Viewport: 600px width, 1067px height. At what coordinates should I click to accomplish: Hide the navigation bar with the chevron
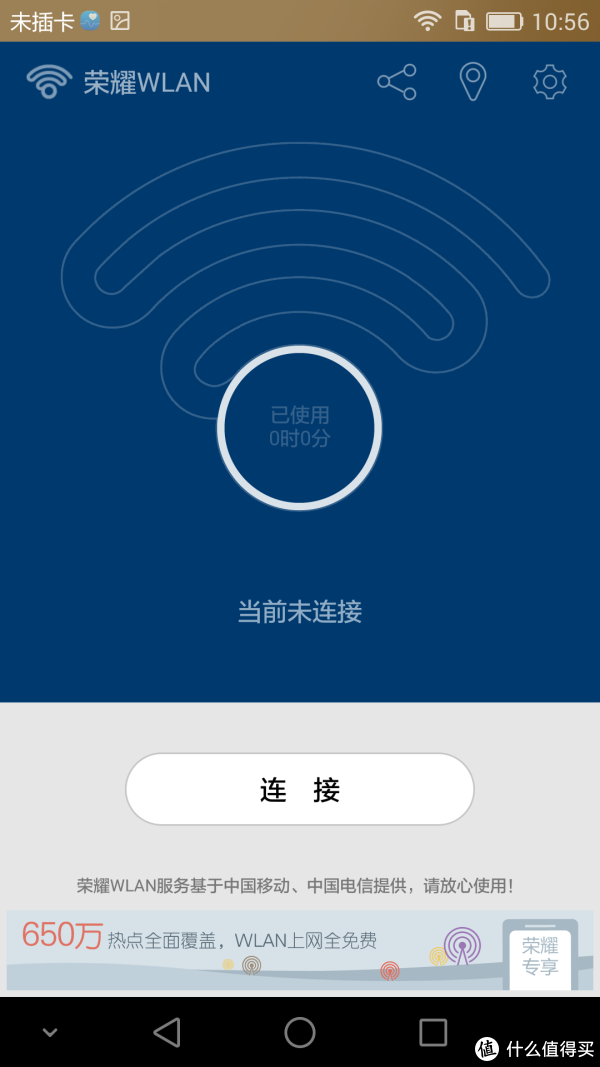click(49, 1032)
